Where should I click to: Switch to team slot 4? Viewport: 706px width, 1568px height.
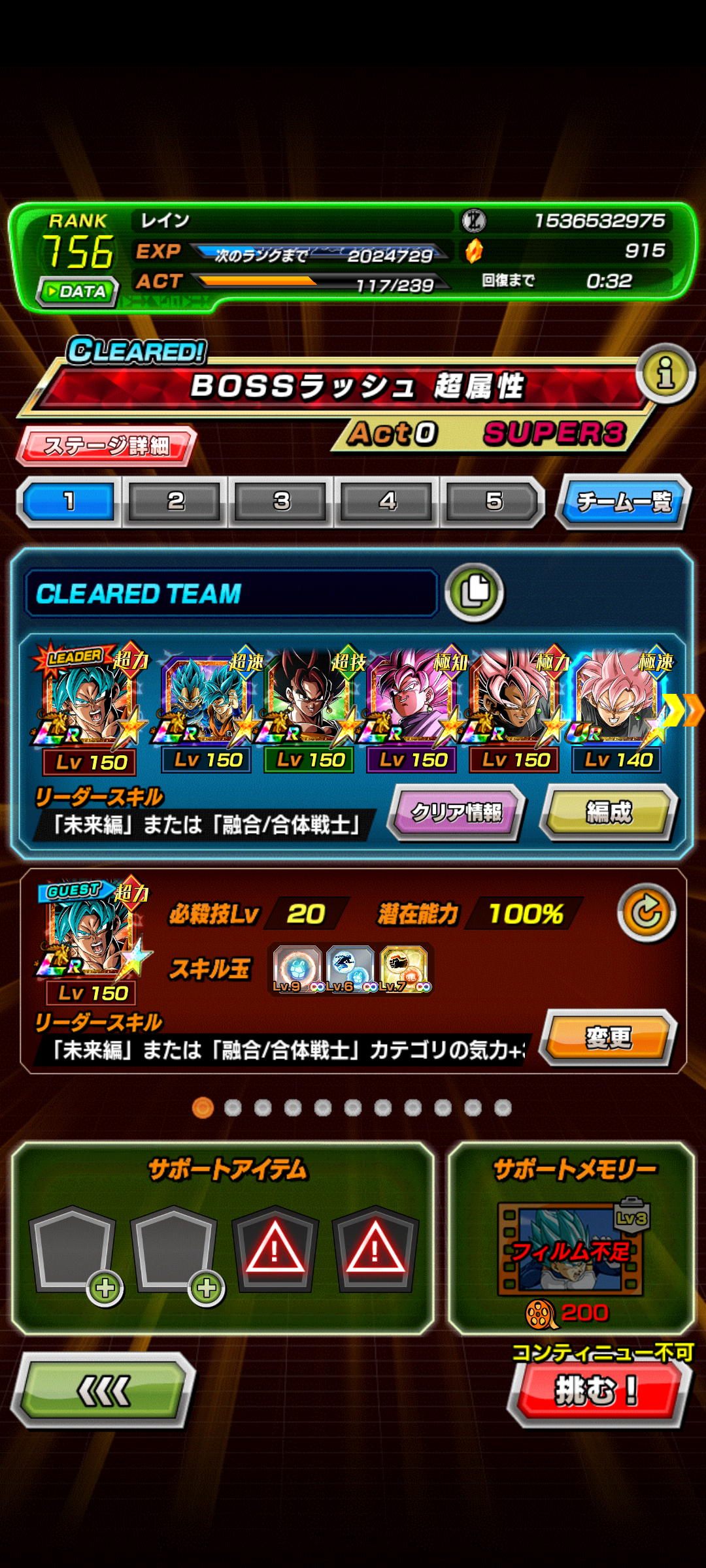[x=388, y=502]
